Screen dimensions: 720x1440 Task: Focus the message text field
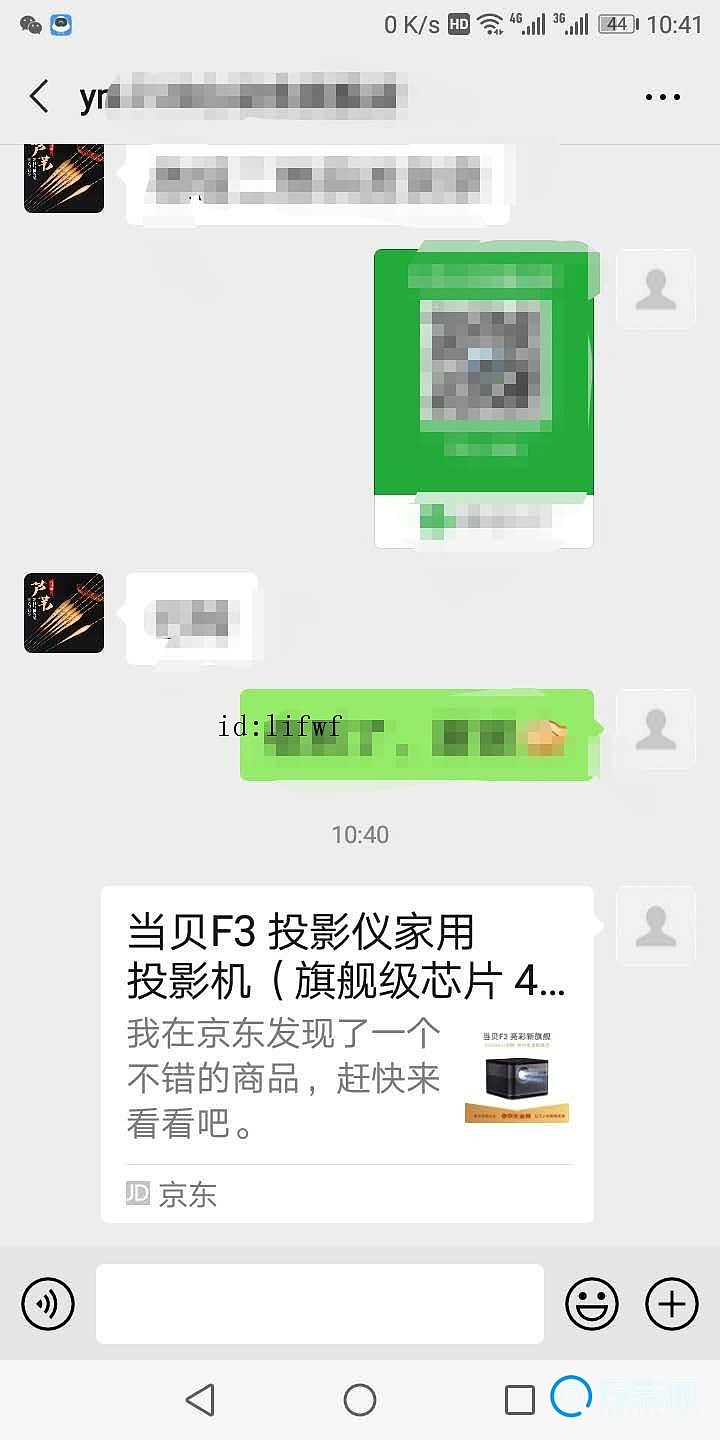320,1304
